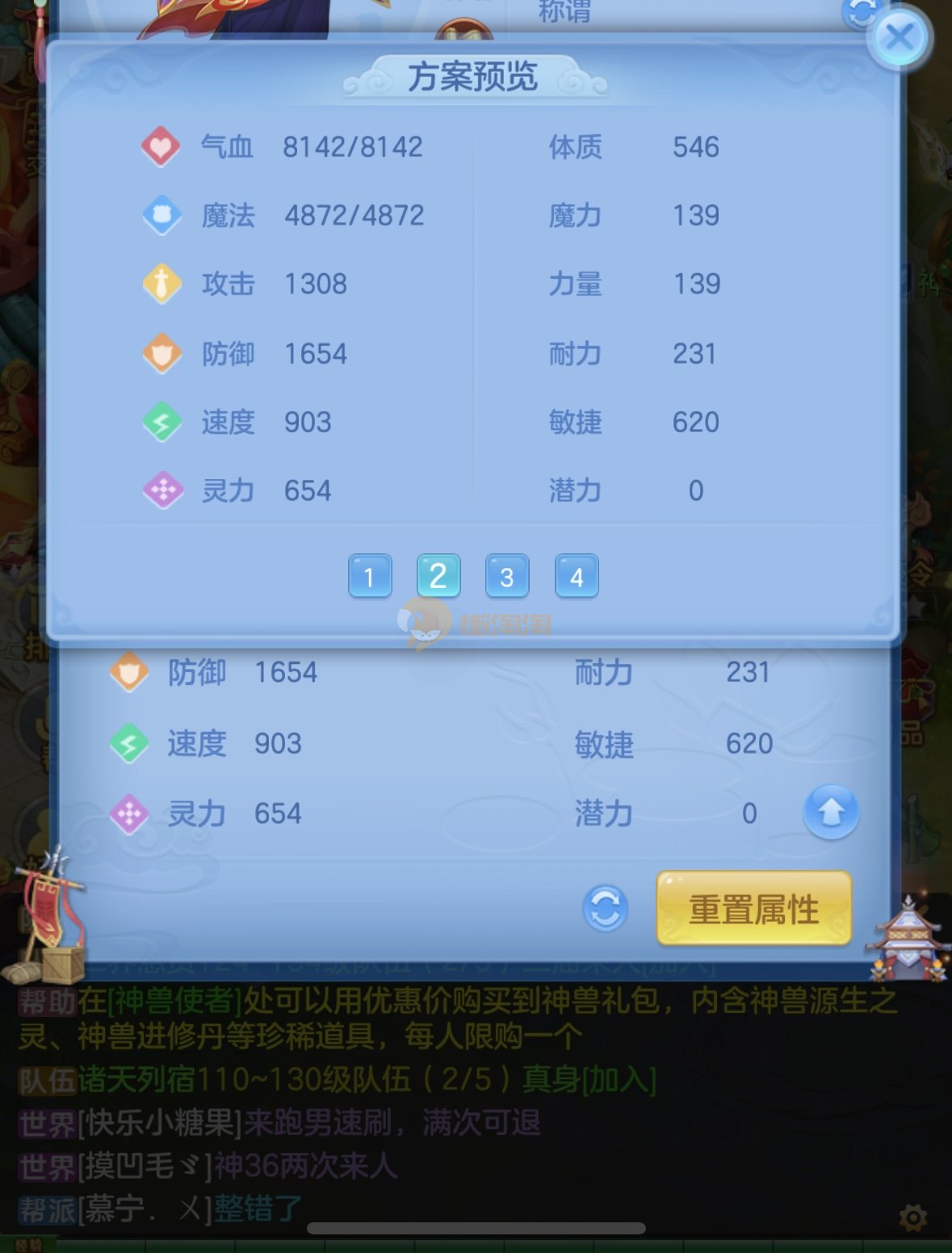Tap the 重置属性 button
The width and height of the screenshot is (952, 1253).
click(753, 909)
